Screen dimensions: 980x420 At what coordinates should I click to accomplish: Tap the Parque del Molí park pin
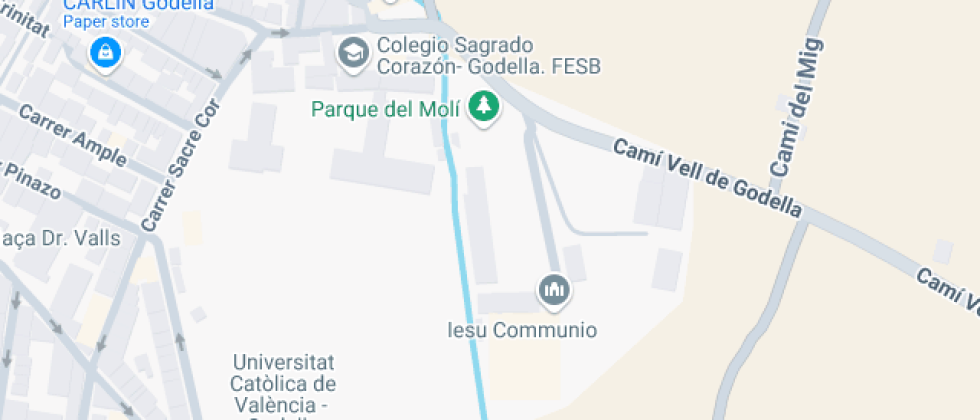click(484, 106)
